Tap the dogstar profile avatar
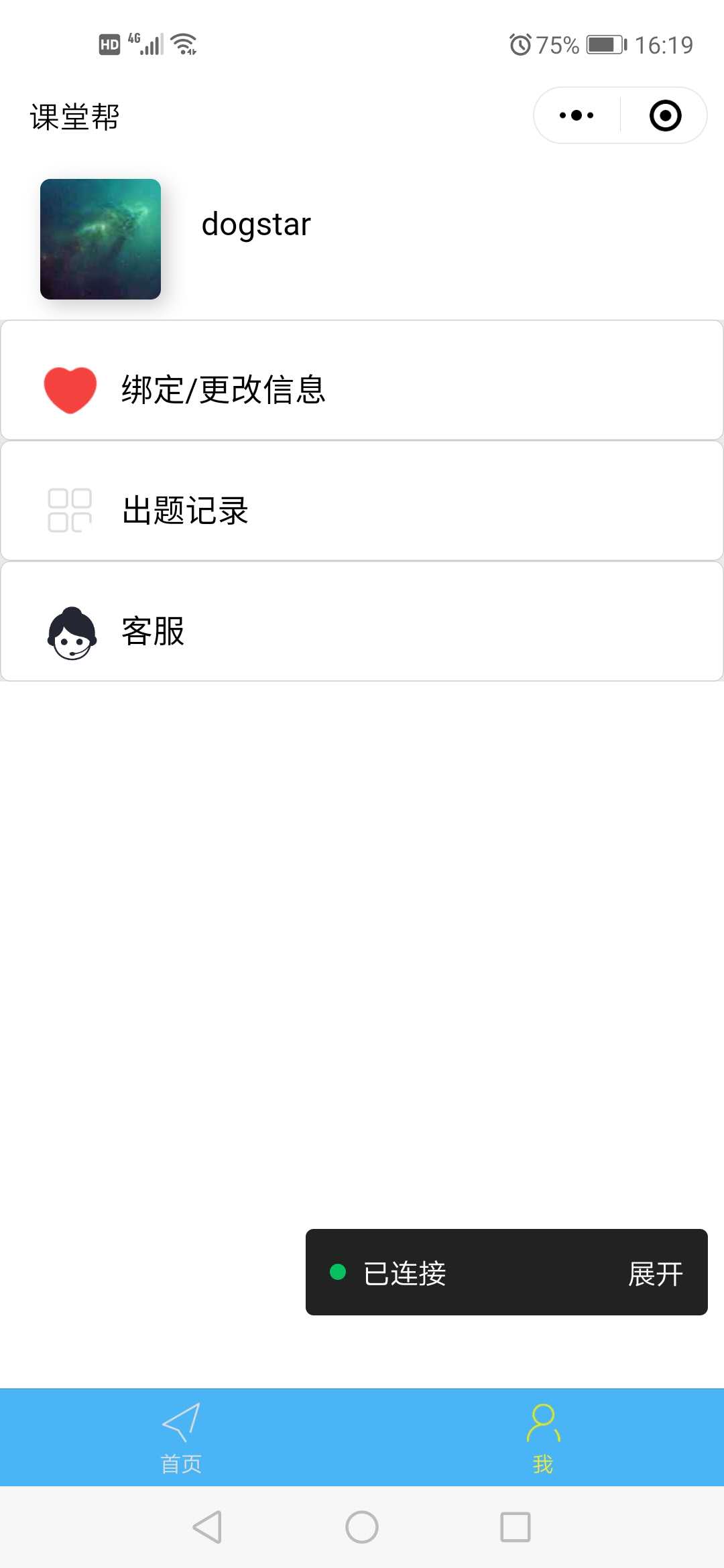This screenshot has height=1568, width=724. (101, 239)
